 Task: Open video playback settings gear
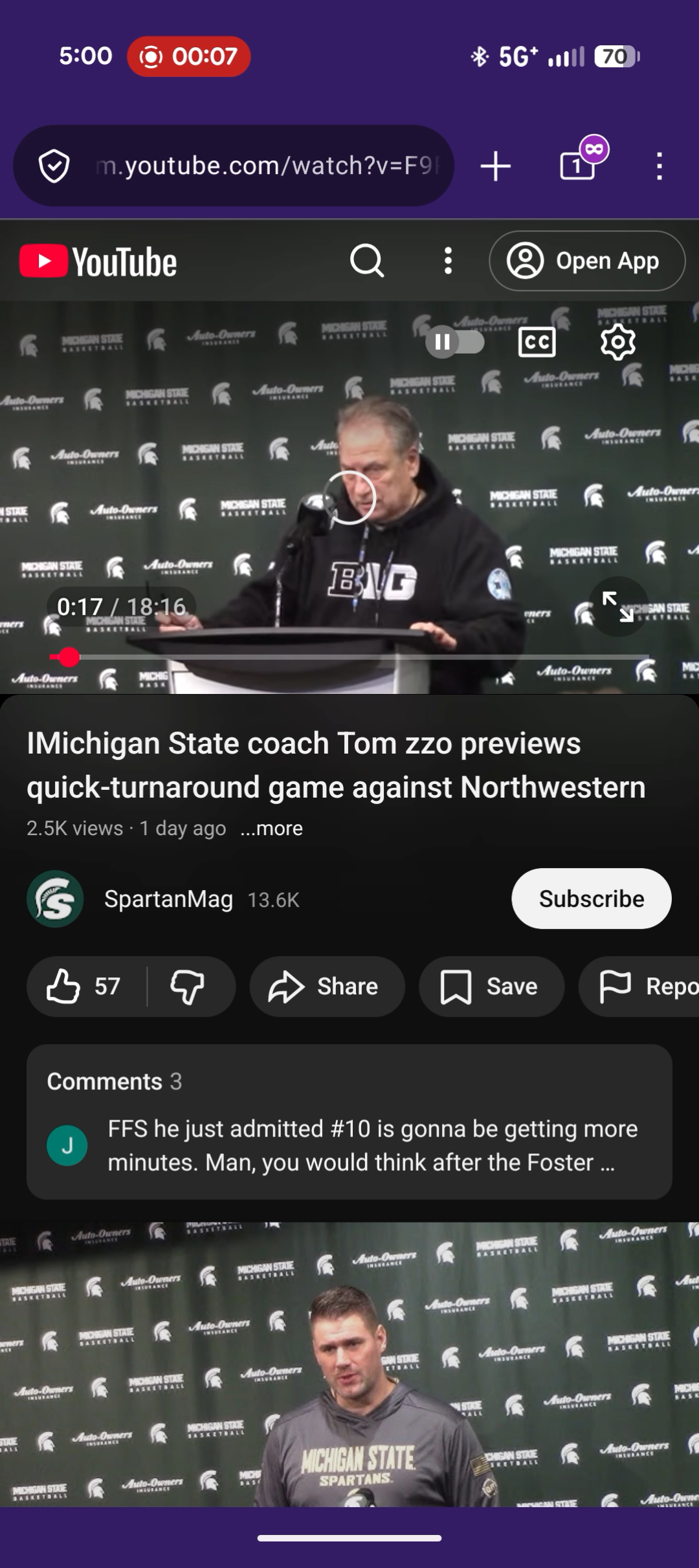coord(617,342)
